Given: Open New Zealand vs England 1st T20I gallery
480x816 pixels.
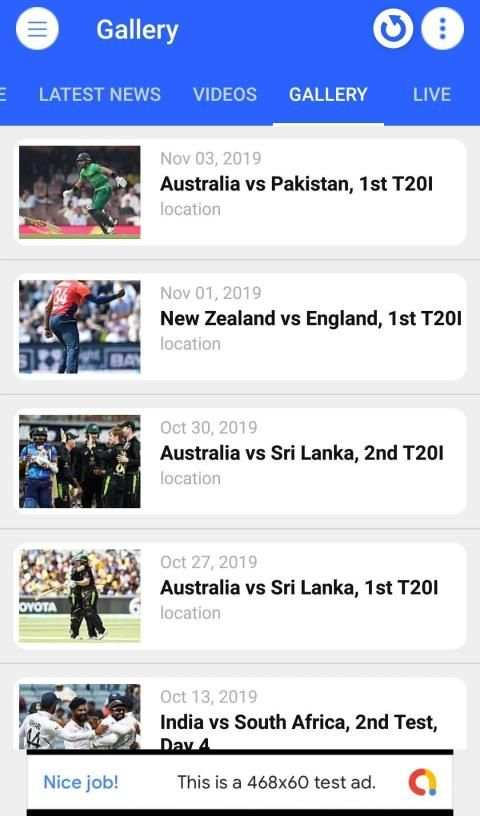Looking at the screenshot, I should (240, 327).
